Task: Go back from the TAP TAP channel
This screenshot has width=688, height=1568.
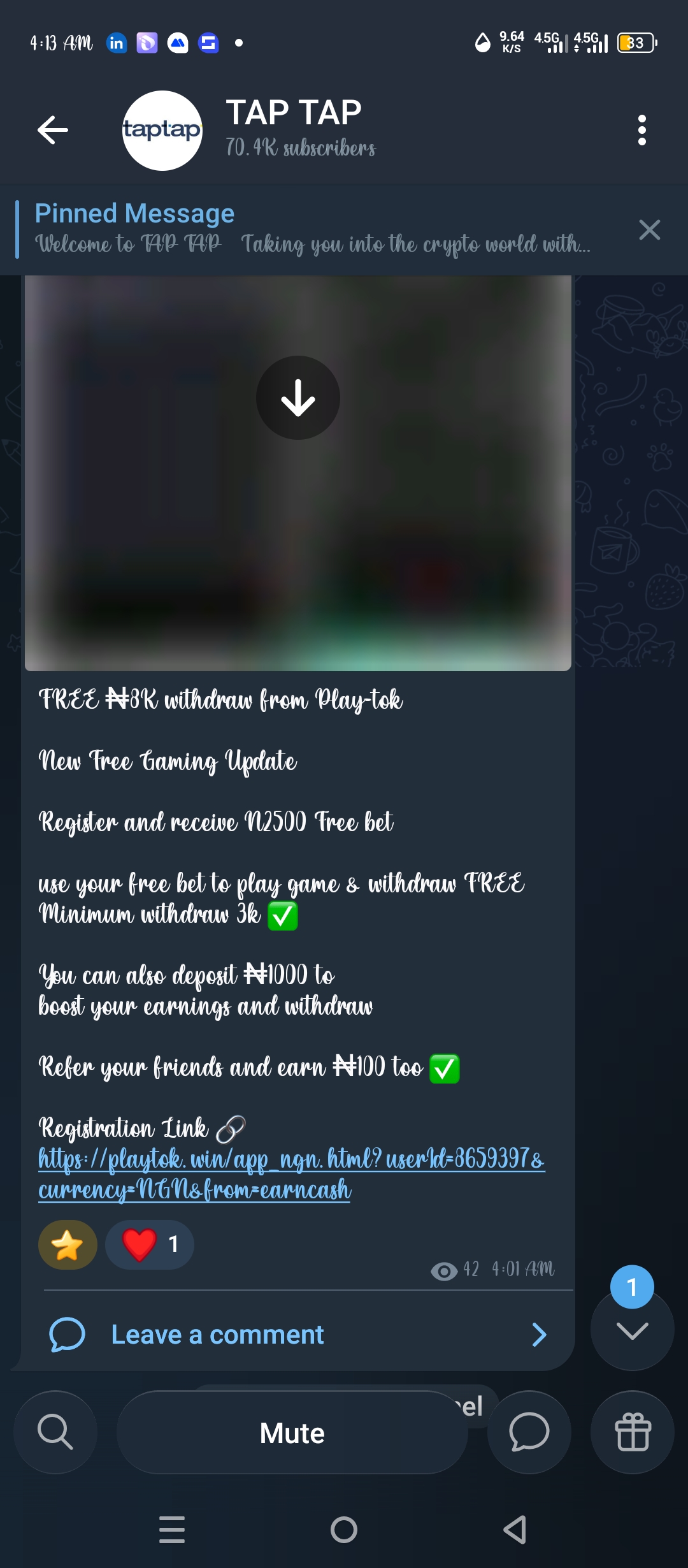Action: pos(53,130)
